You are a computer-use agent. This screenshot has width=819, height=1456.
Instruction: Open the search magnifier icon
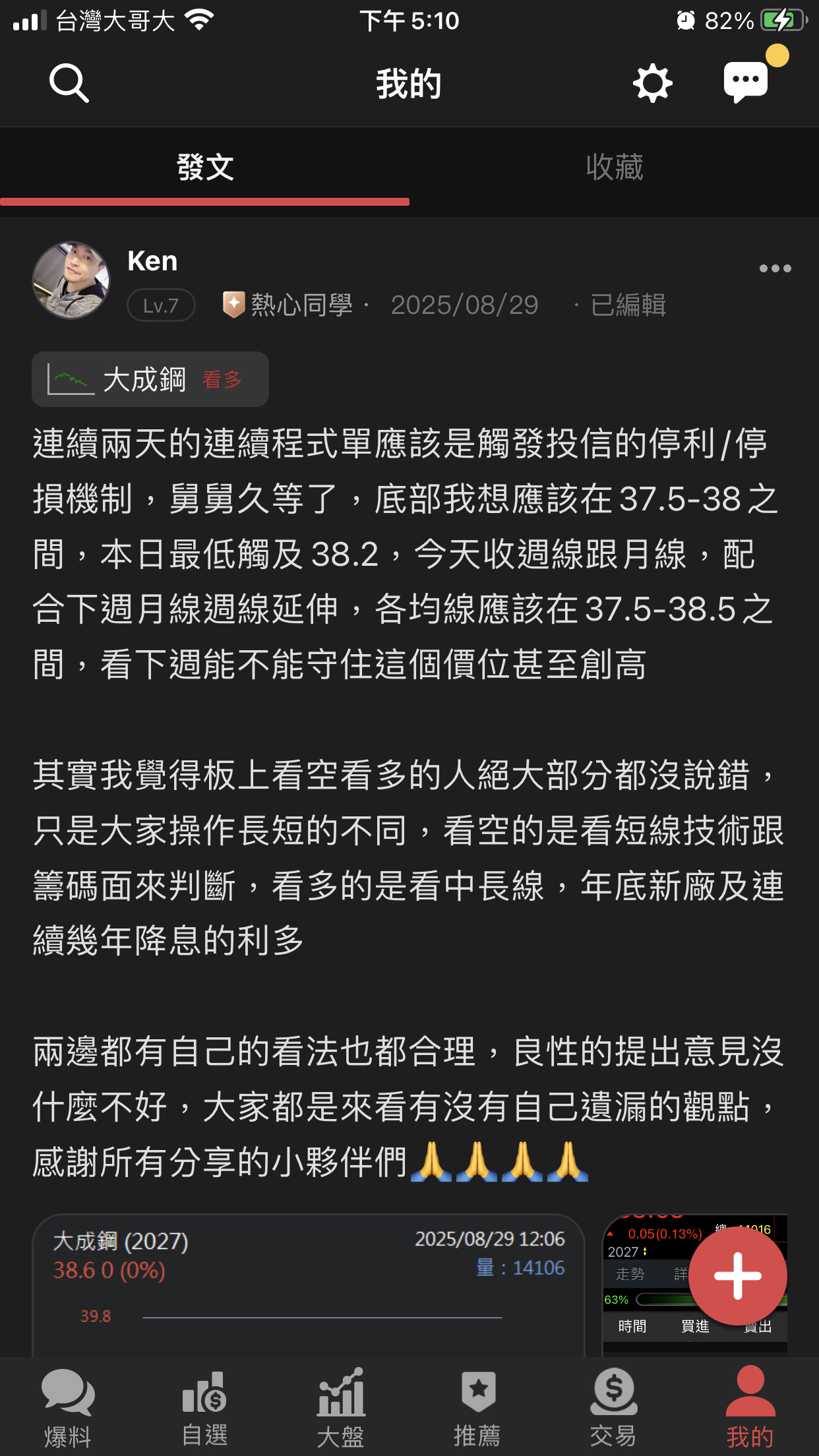pos(69,84)
